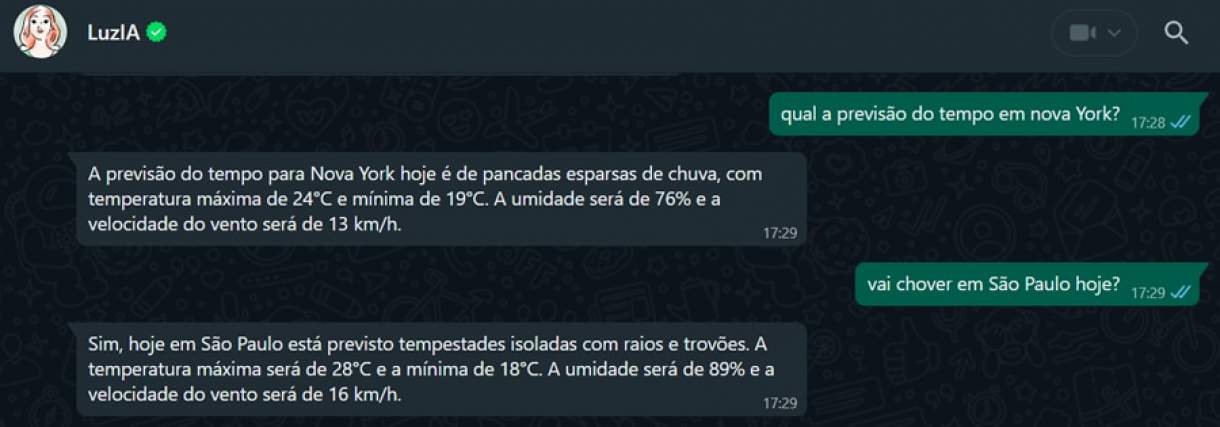Start a video call with LuzIA

tap(1083, 33)
